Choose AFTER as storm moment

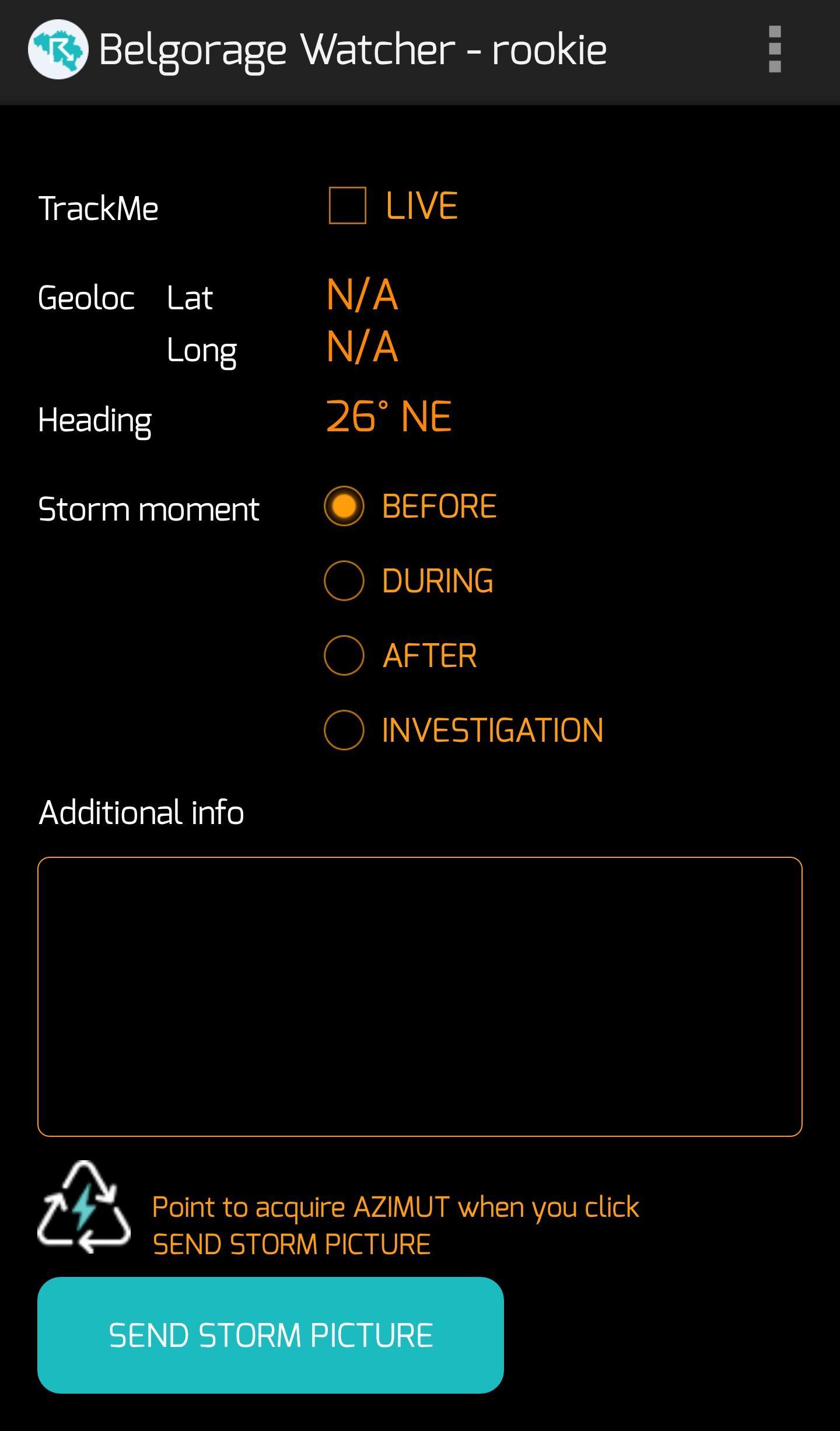click(x=344, y=655)
